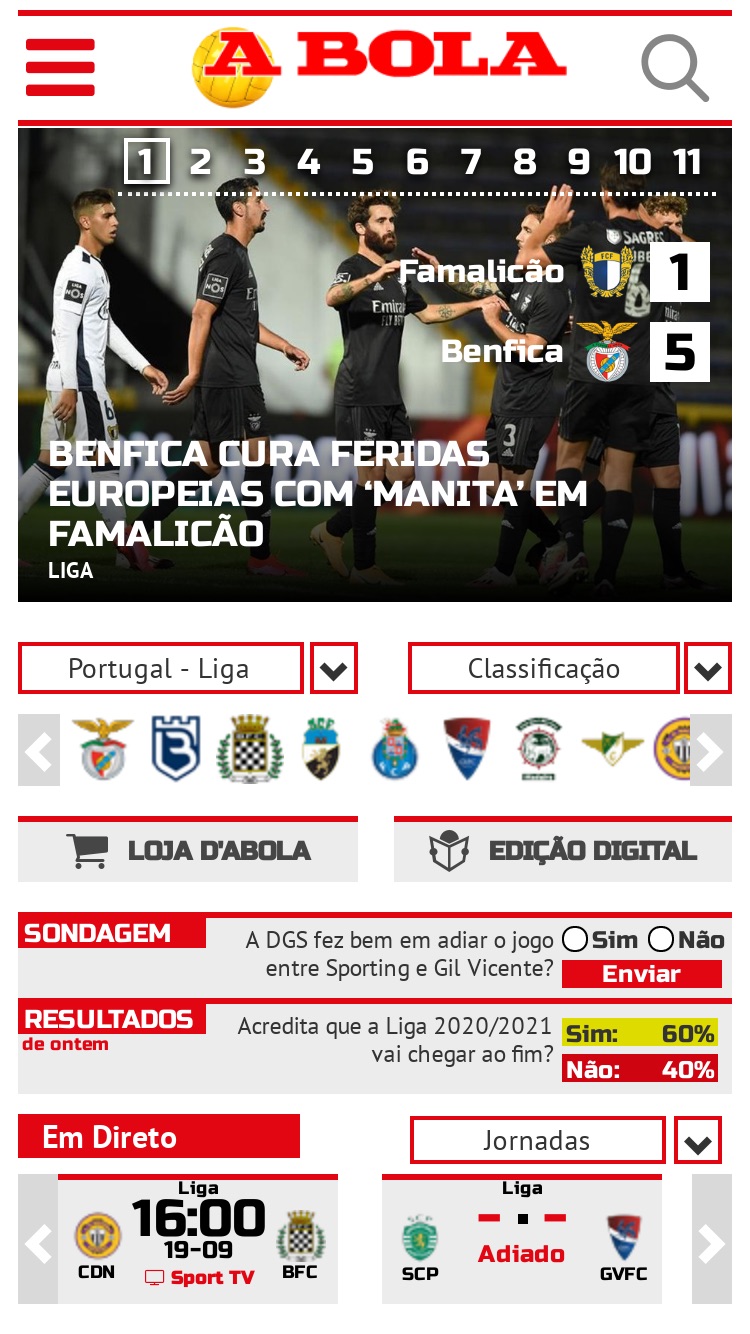This screenshot has width=750, height=1334.
Task: Show next live matches
Action: (x=712, y=1239)
